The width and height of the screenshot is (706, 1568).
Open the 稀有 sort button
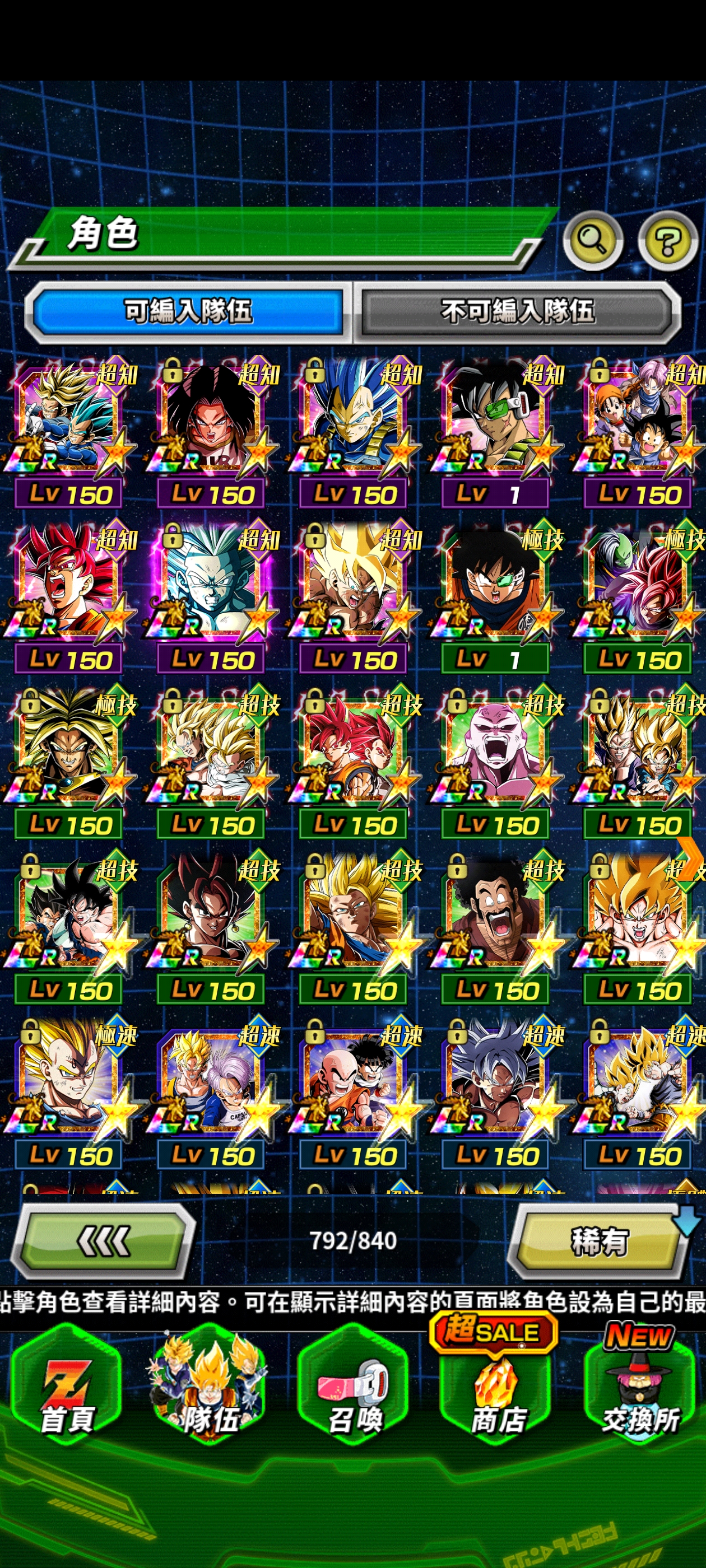pyautogui.click(x=600, y=1241)
